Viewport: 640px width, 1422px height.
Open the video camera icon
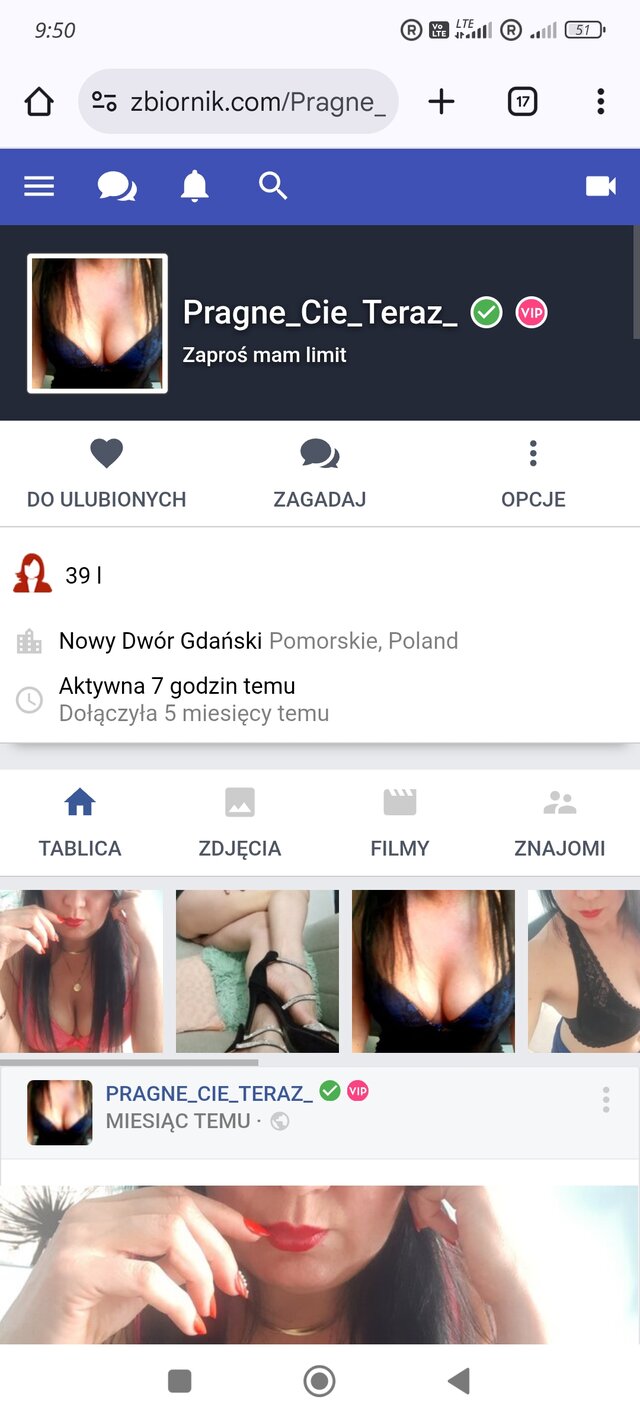click(600, 186)
